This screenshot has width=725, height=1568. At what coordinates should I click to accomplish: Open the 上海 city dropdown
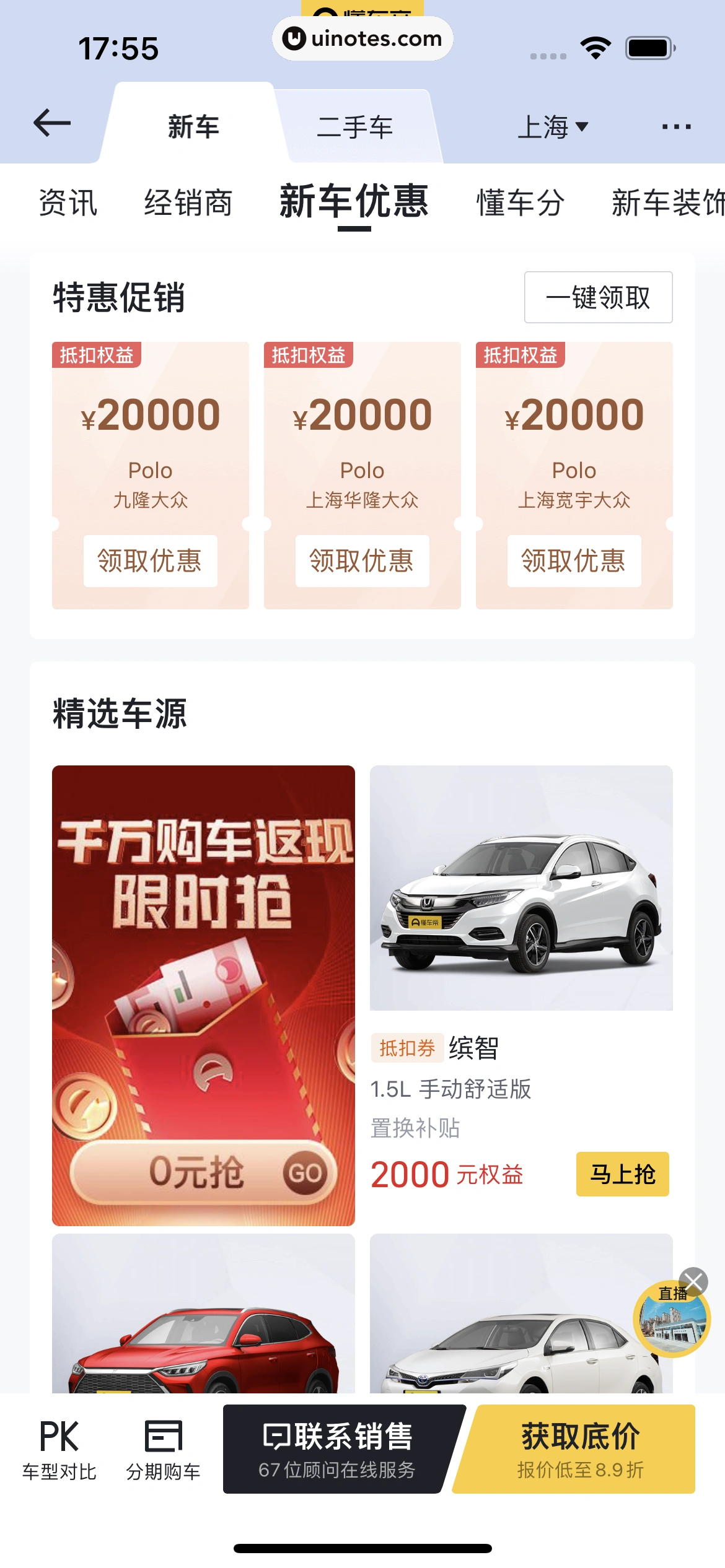pyautogui.click(x=552, y=127)
